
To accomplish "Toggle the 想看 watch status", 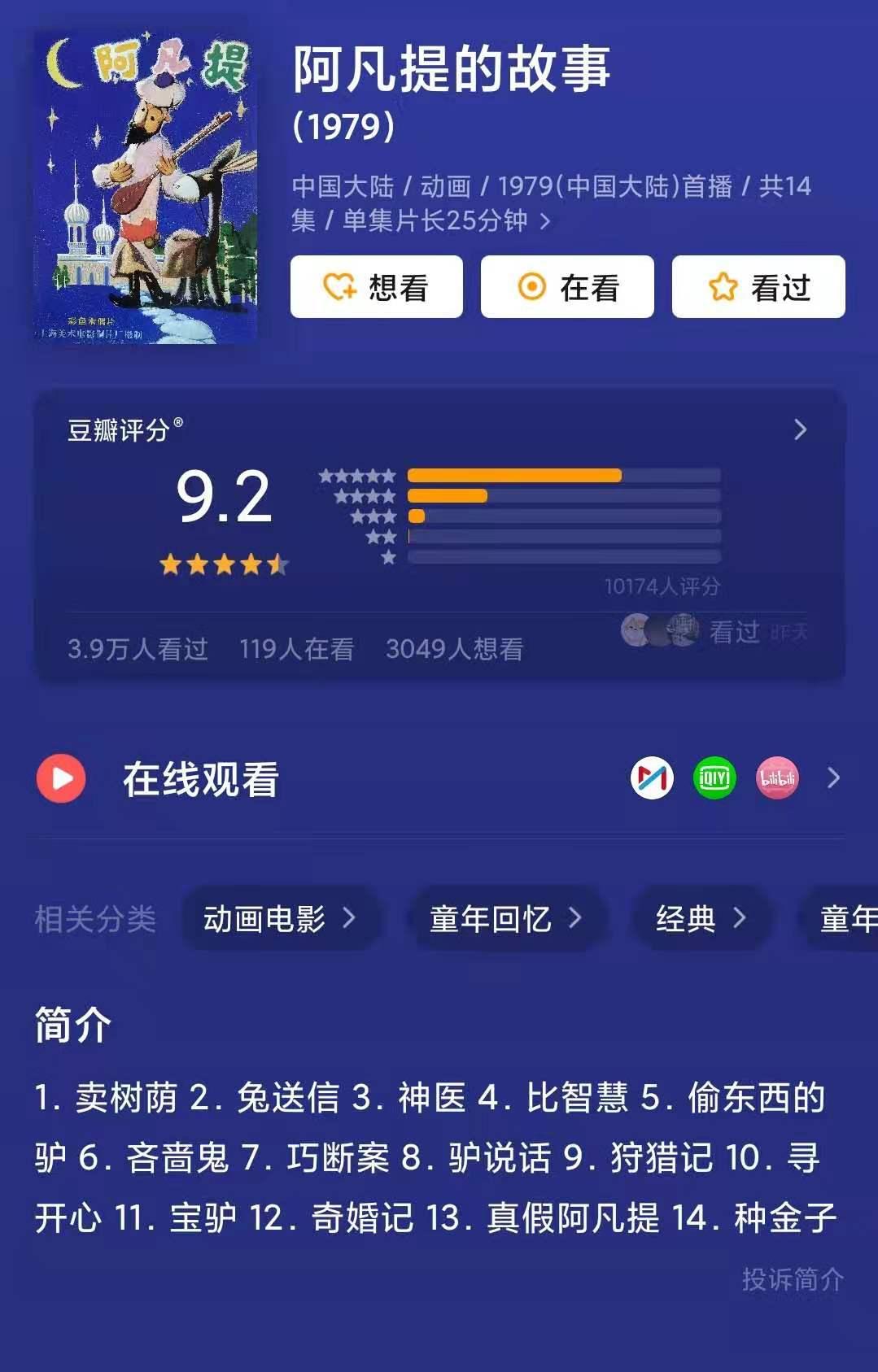I will (x=374, y=286).
